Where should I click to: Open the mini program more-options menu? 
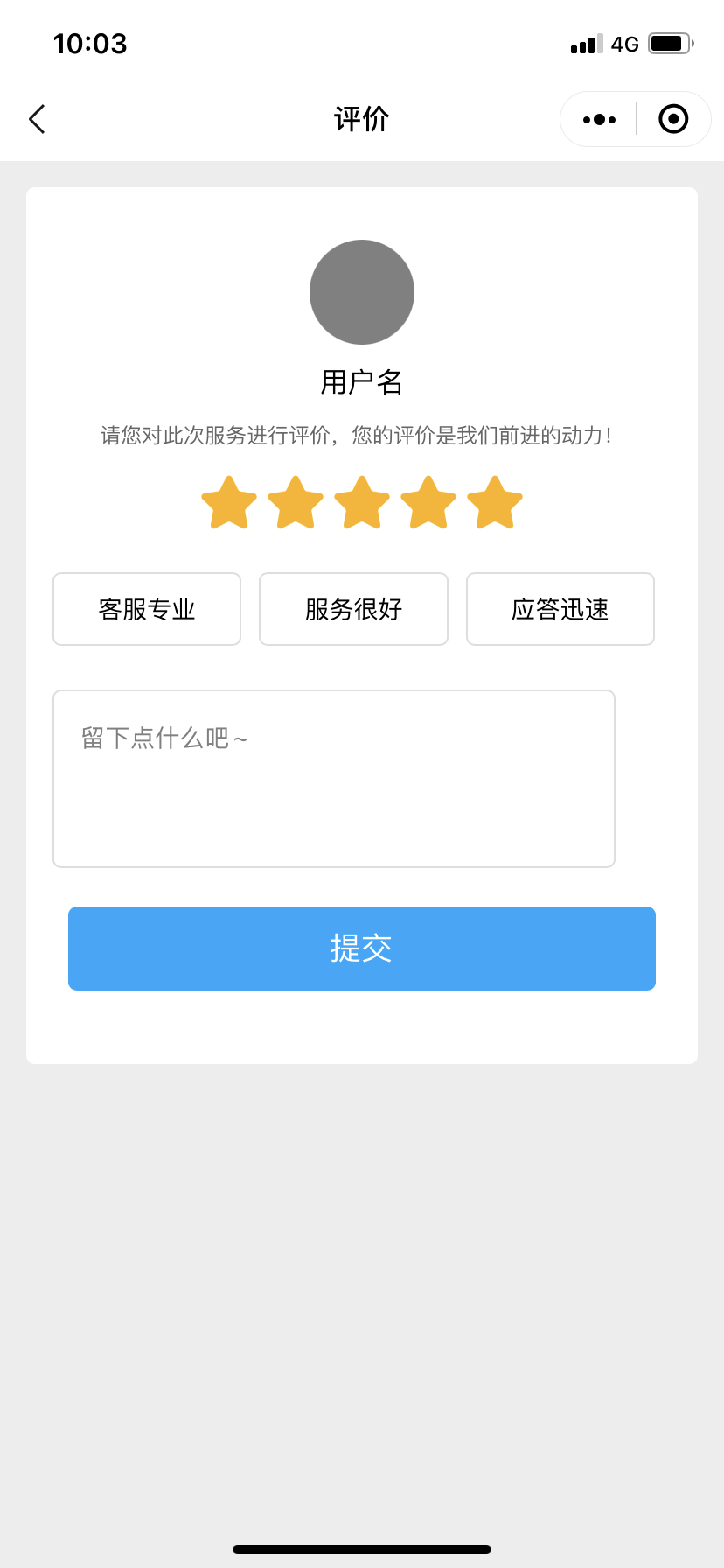tap(599, 119)
